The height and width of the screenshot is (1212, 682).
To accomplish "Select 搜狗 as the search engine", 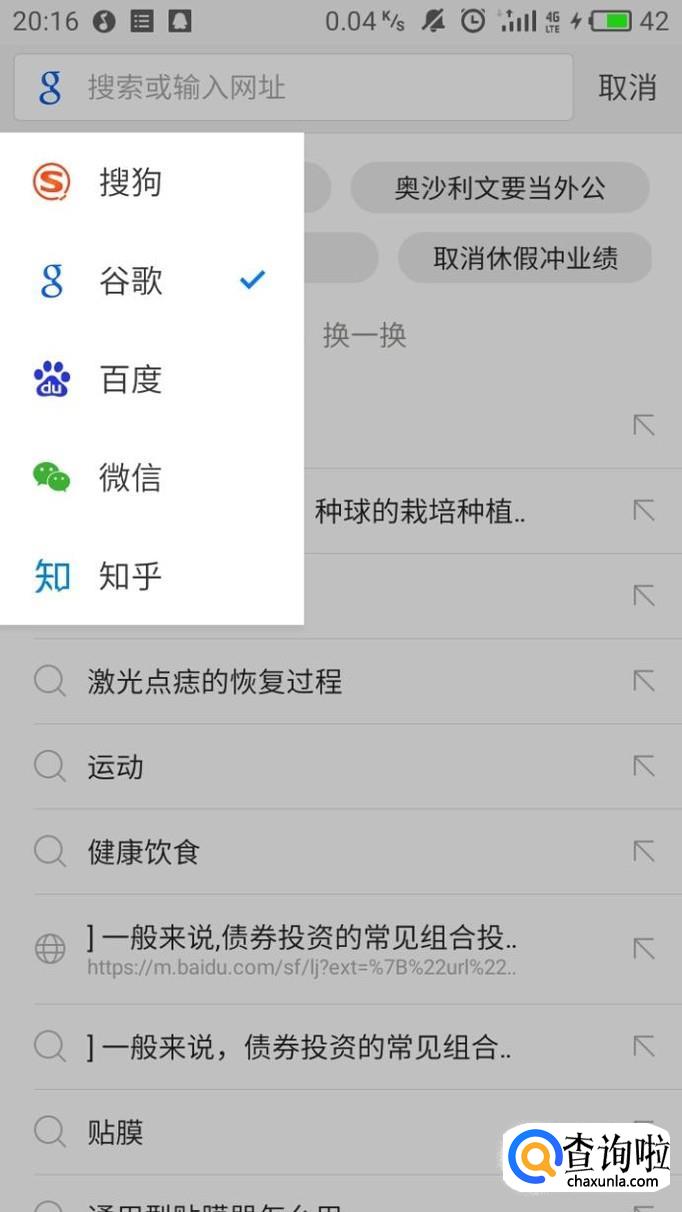I will [x=151, y=183].
